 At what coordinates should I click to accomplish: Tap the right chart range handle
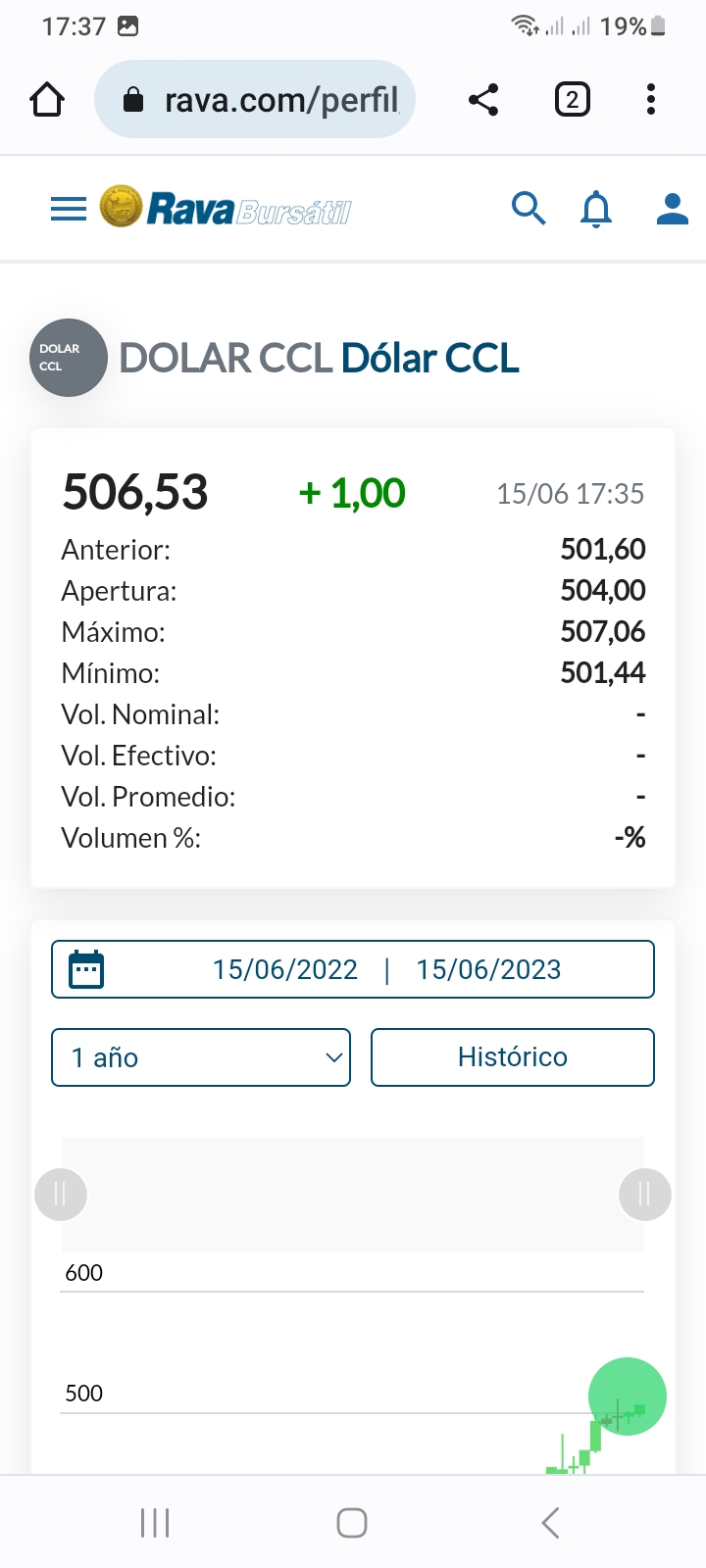(x=644, y=1194)
